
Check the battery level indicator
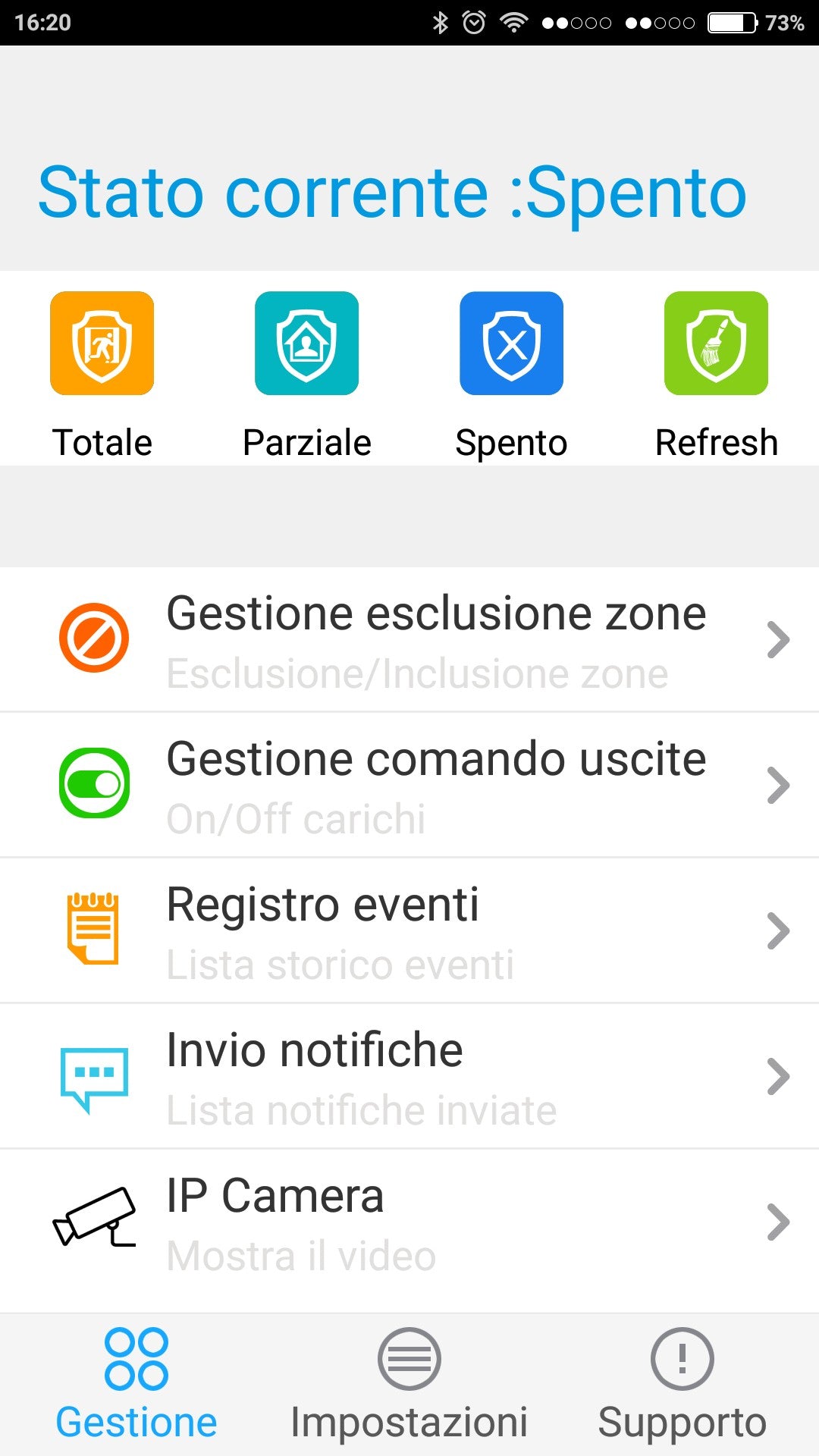pos(730,22)
